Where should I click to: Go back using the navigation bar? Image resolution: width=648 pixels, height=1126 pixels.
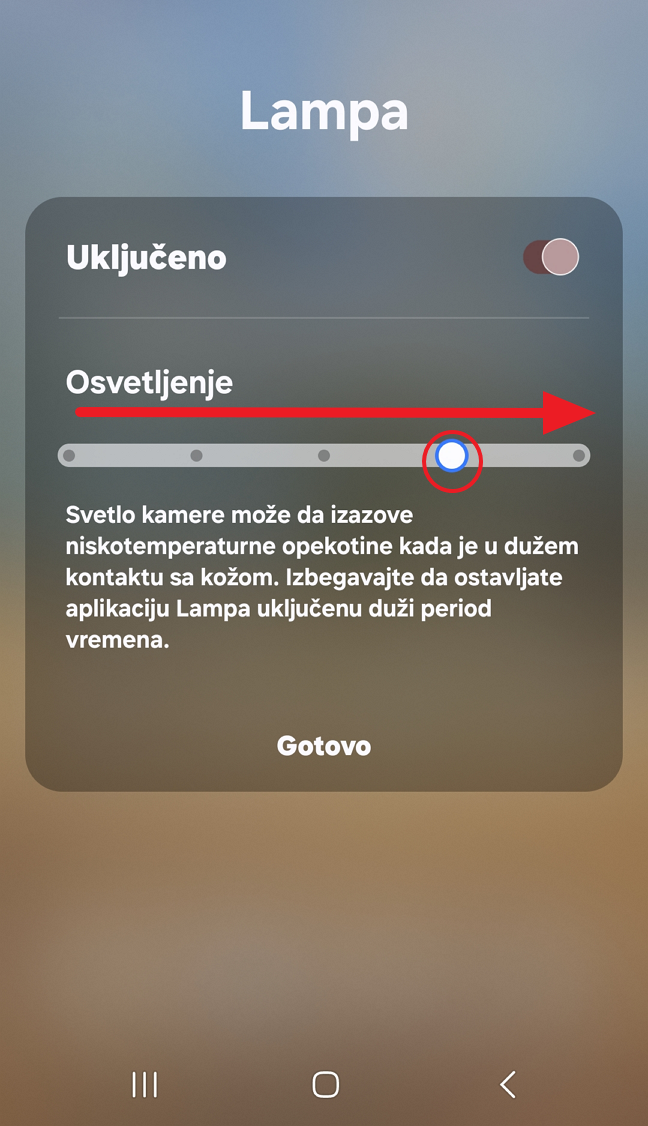[508, 1084]
